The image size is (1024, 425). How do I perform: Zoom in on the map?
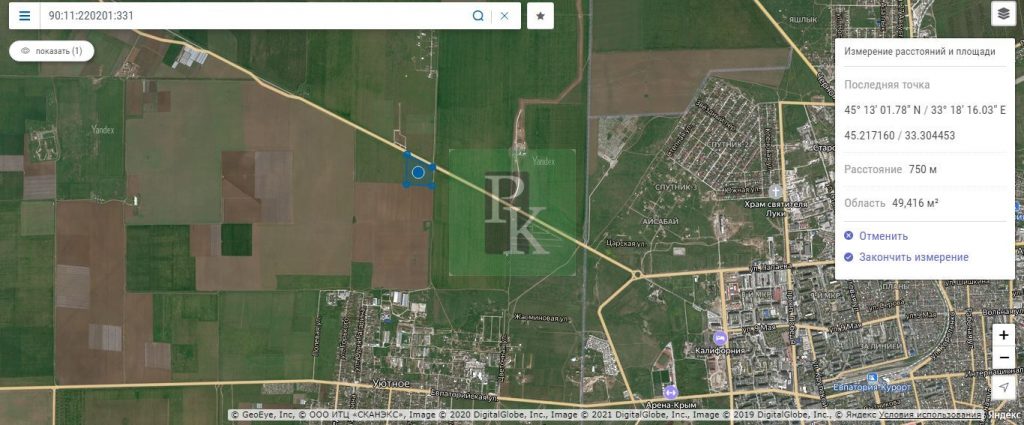[1003, 336]
